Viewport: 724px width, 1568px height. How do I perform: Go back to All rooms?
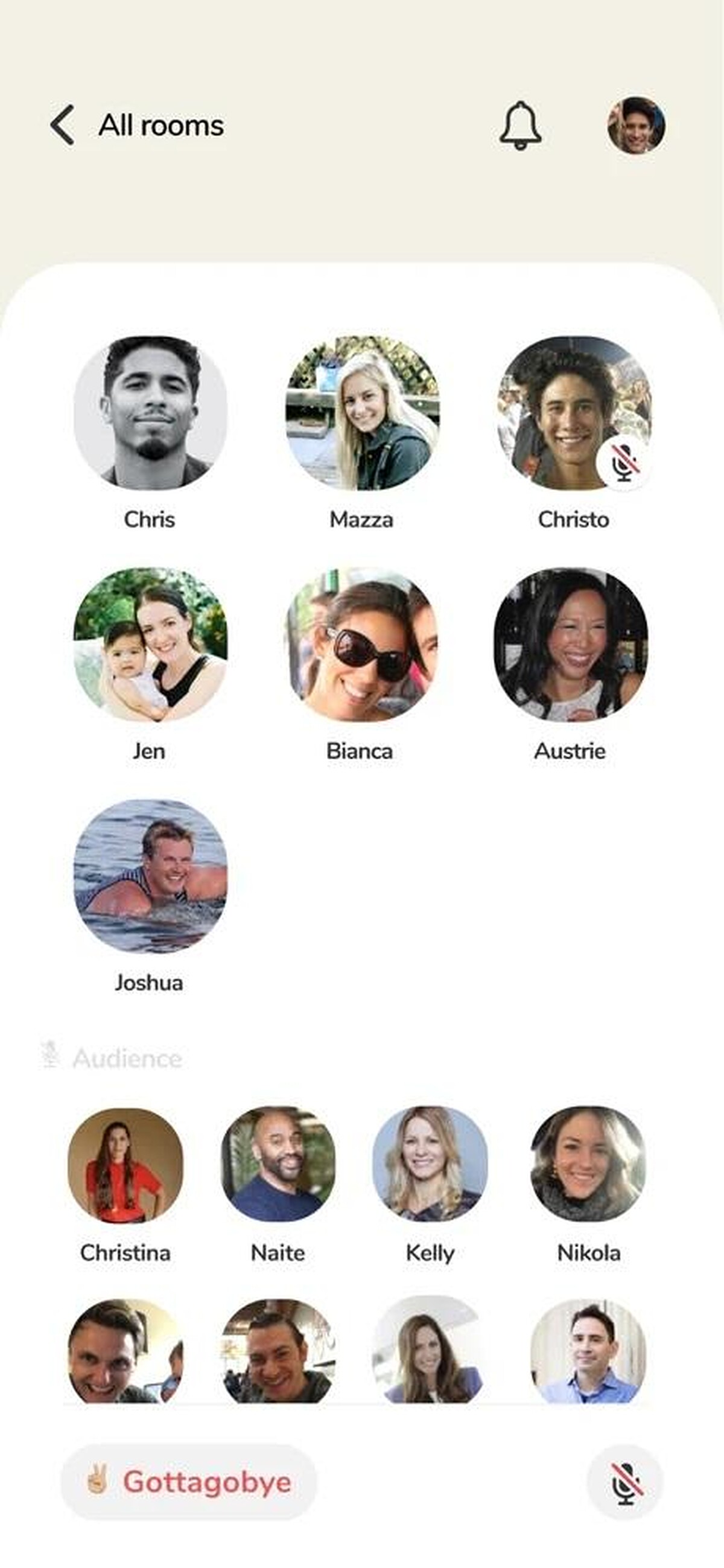(x=137, y=126)
